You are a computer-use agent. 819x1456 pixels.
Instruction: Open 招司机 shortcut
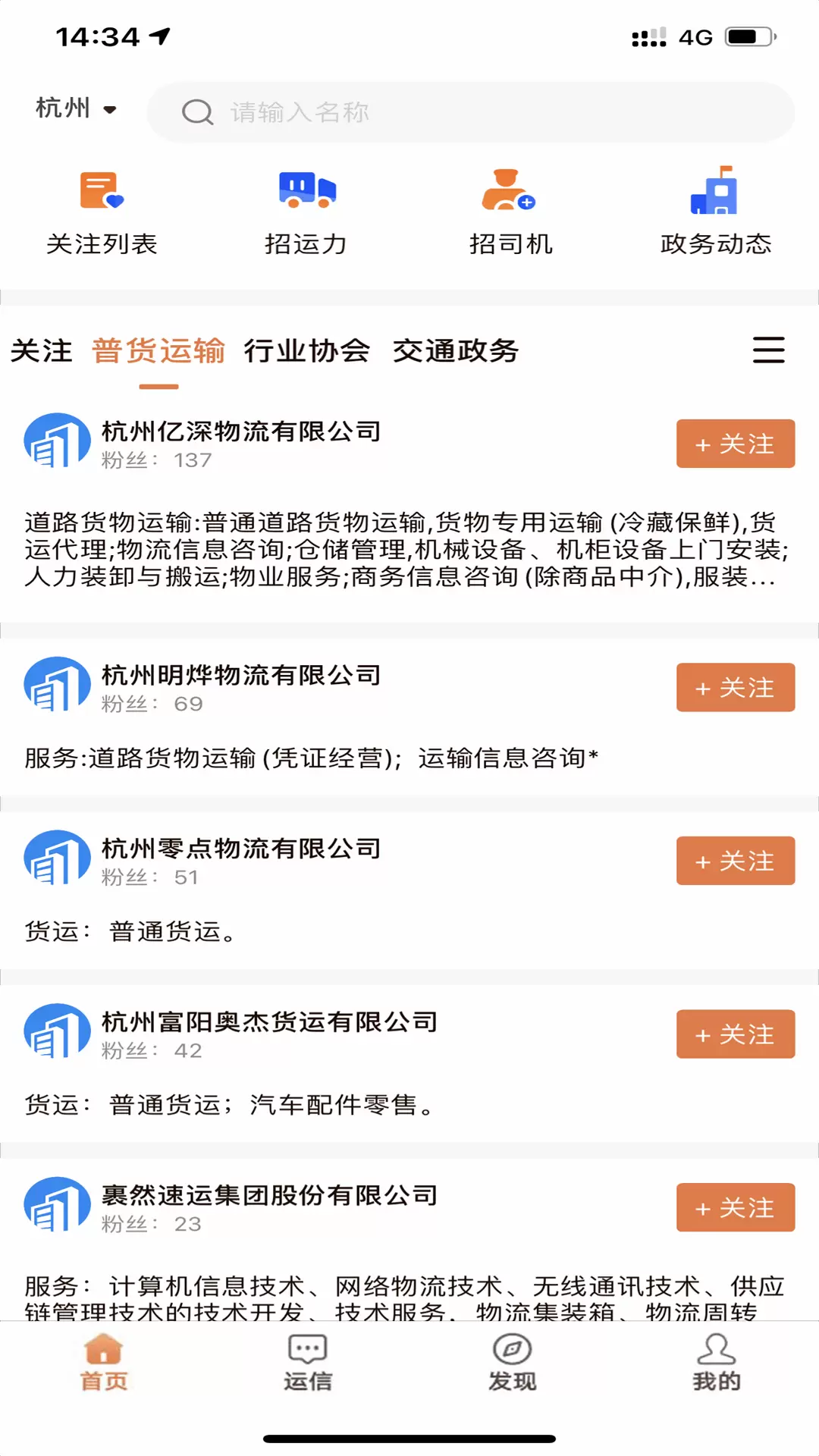point(510,212)
